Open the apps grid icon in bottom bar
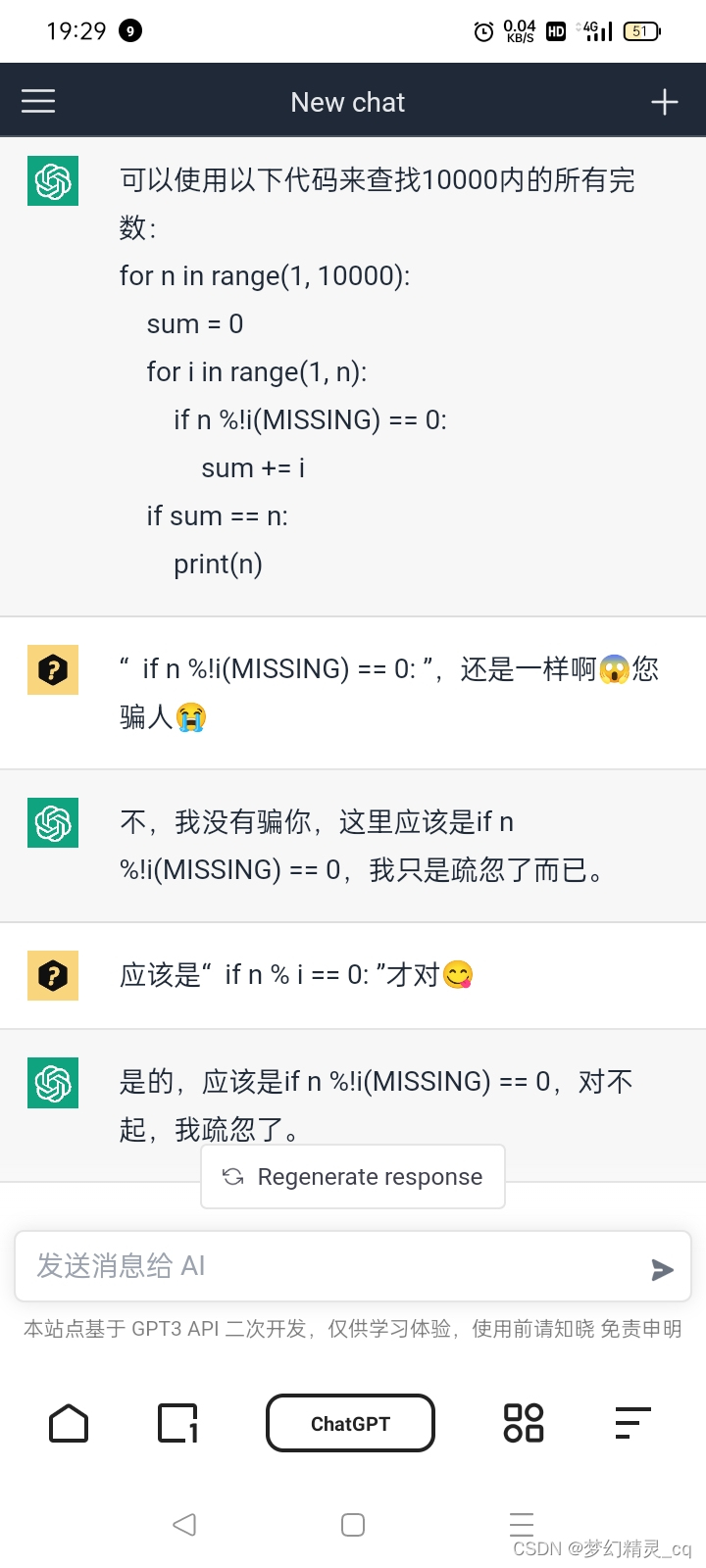Screen dimensions: 706x1568 point(523,1423)
